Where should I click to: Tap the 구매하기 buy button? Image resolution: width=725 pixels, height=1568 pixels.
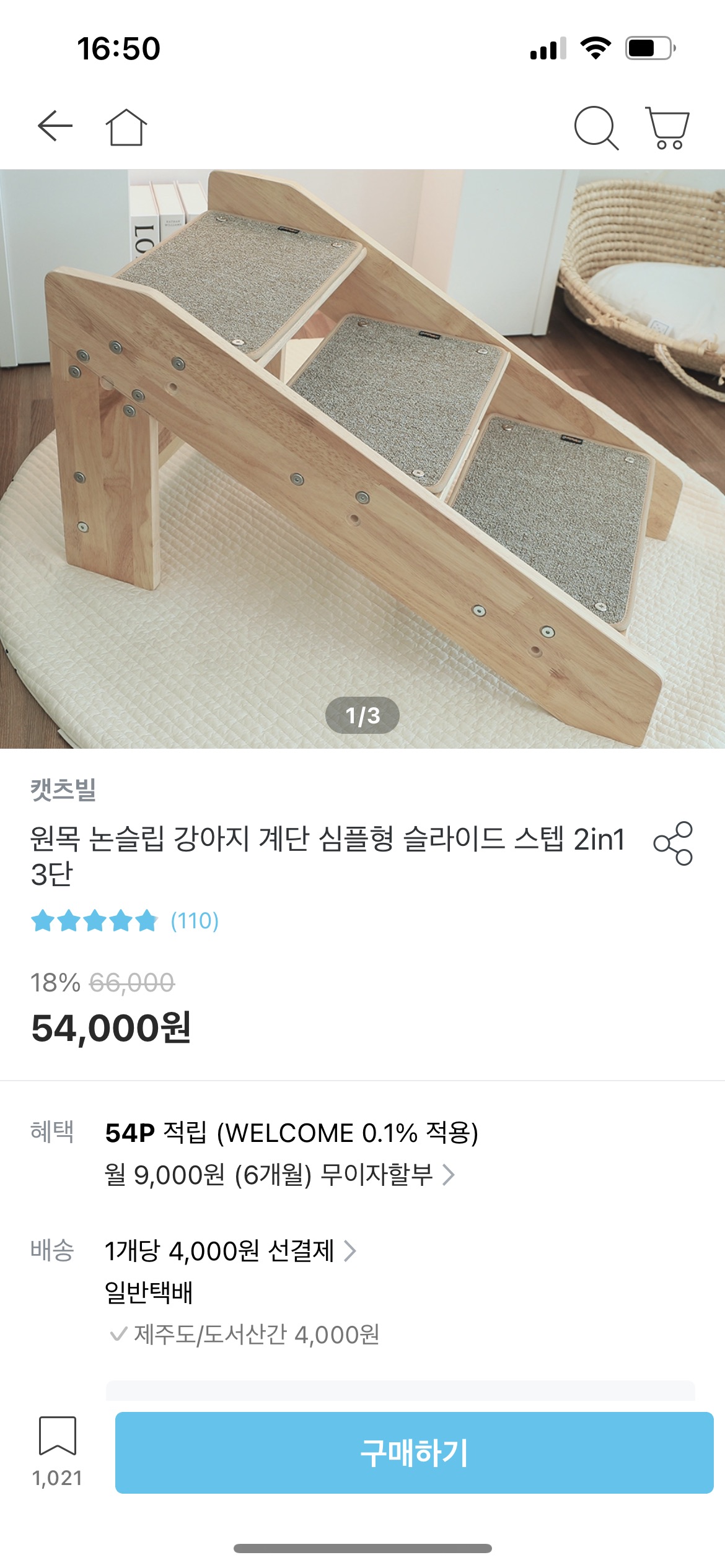click(x=414, y=1452)
